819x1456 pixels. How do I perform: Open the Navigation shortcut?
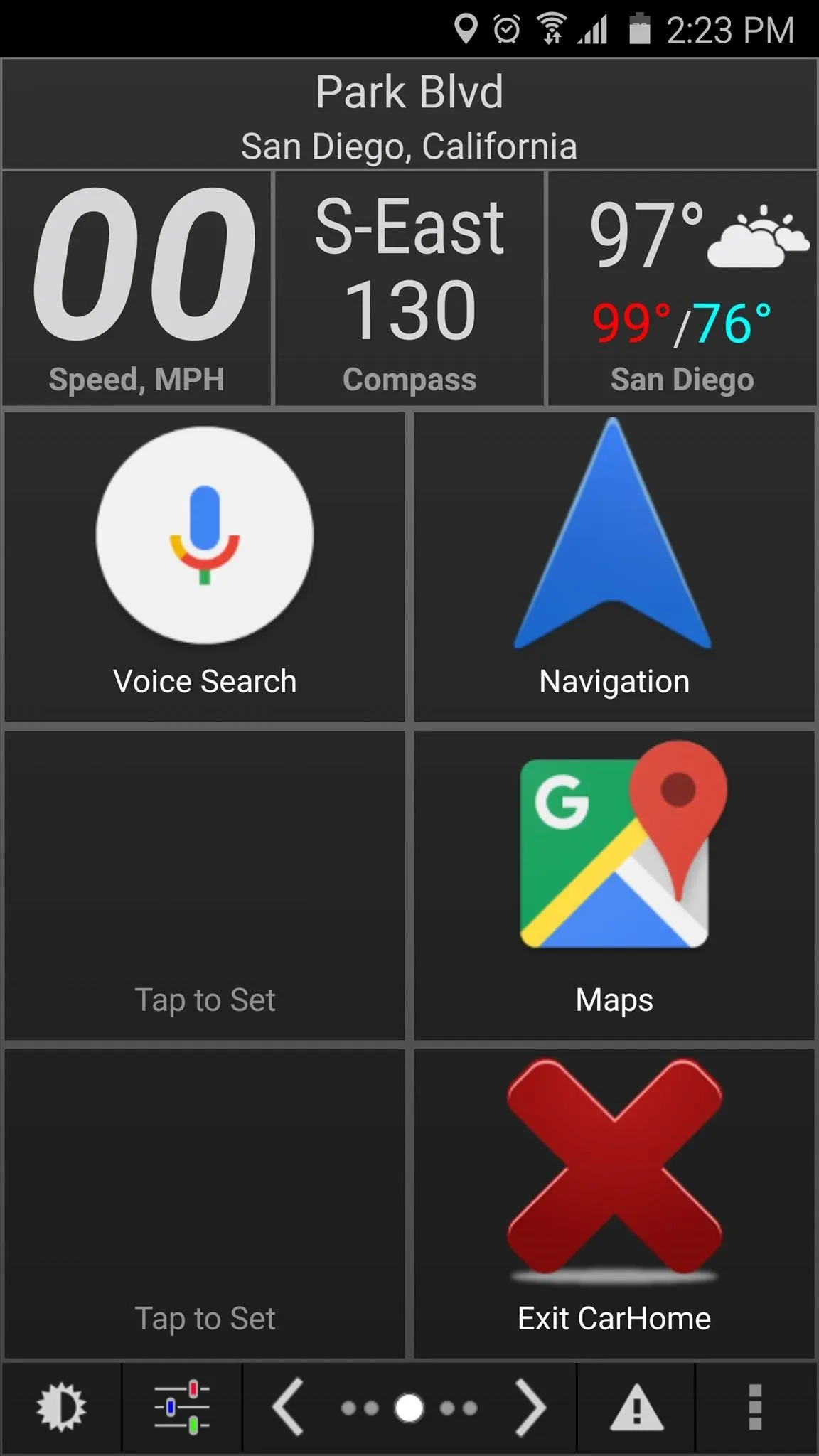[614, 567]
